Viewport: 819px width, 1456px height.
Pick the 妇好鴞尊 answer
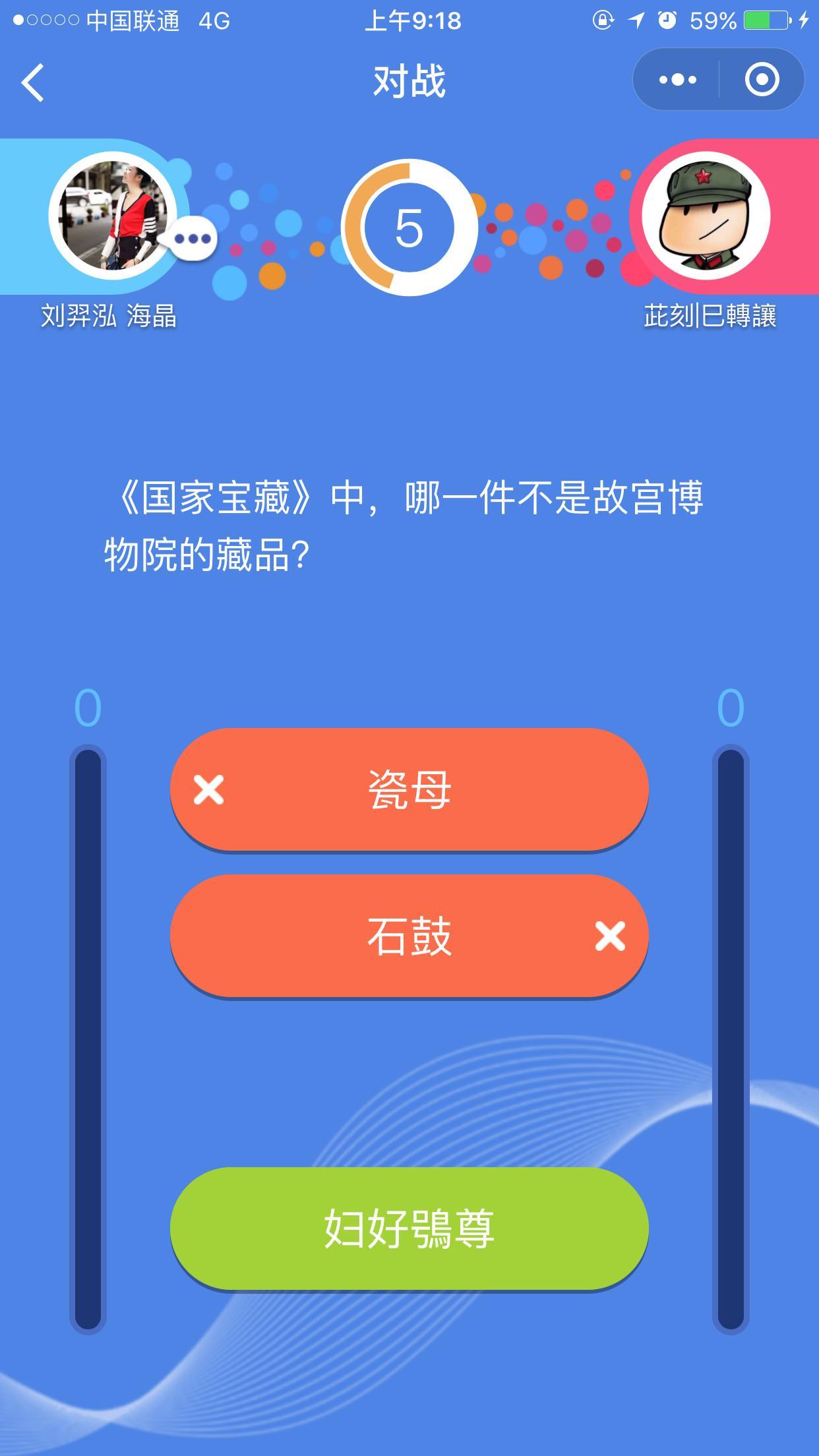409,1228
